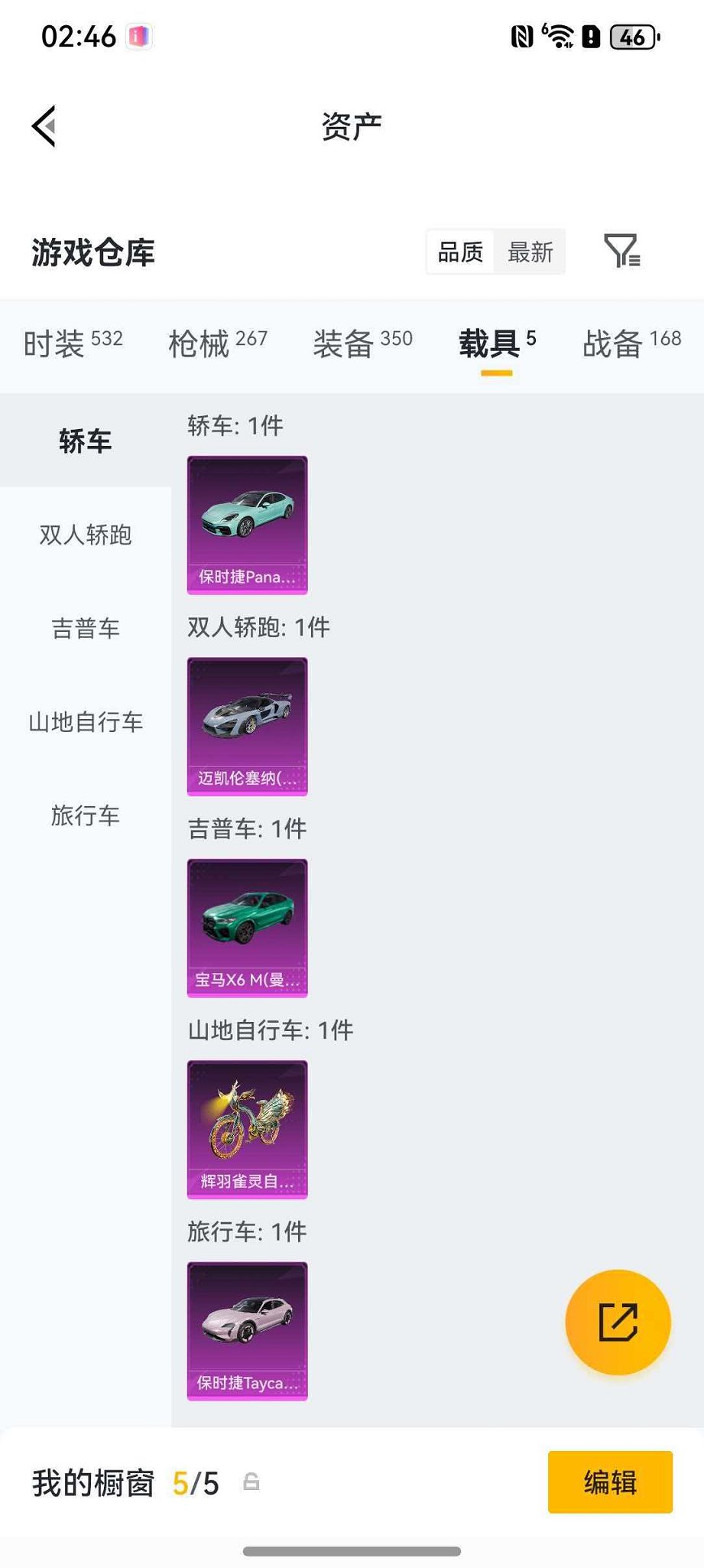Select 旅行车 from the left category list
This screenshot has height=1568, width=704.
(x=86, y=816)
